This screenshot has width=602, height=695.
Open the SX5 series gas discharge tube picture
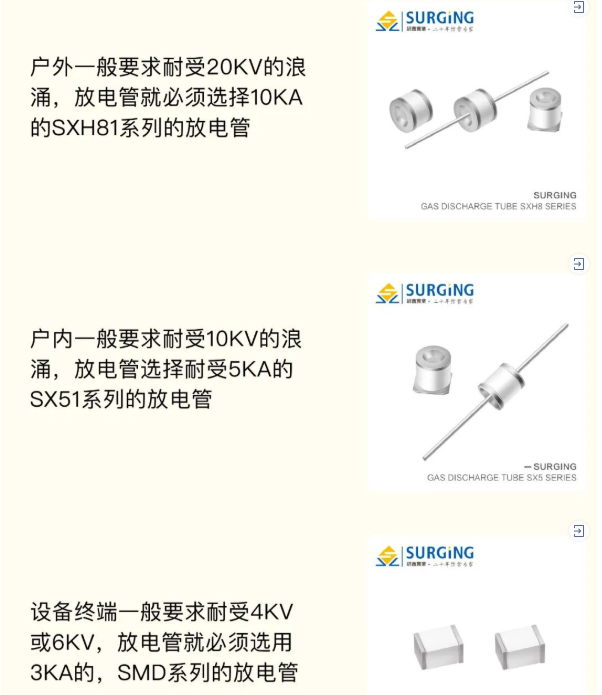(x=477, y=385)
